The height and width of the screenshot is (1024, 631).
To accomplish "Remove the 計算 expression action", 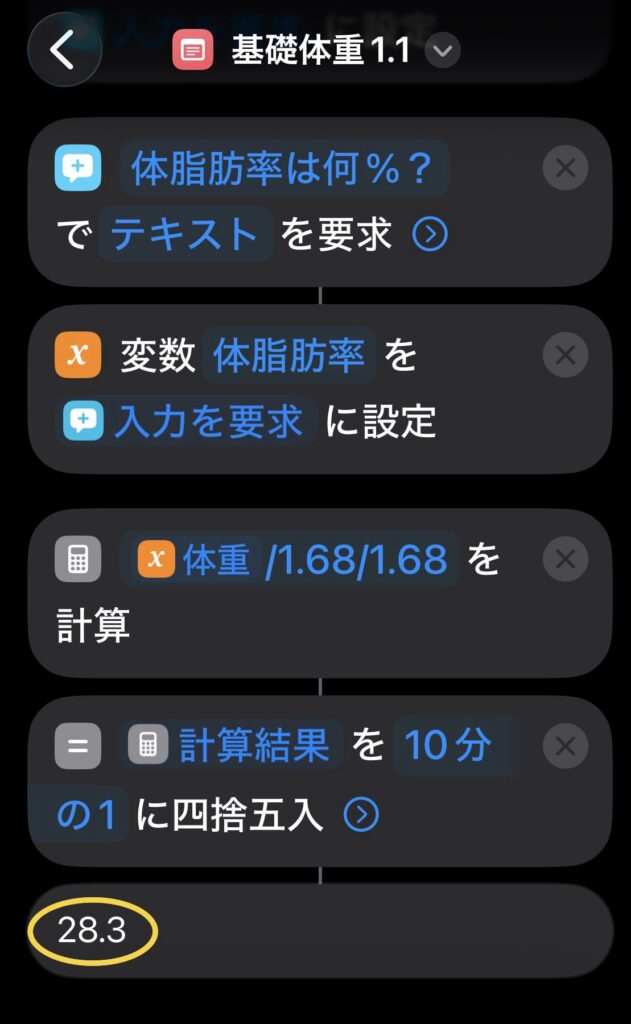I will (x=565, y=559).
